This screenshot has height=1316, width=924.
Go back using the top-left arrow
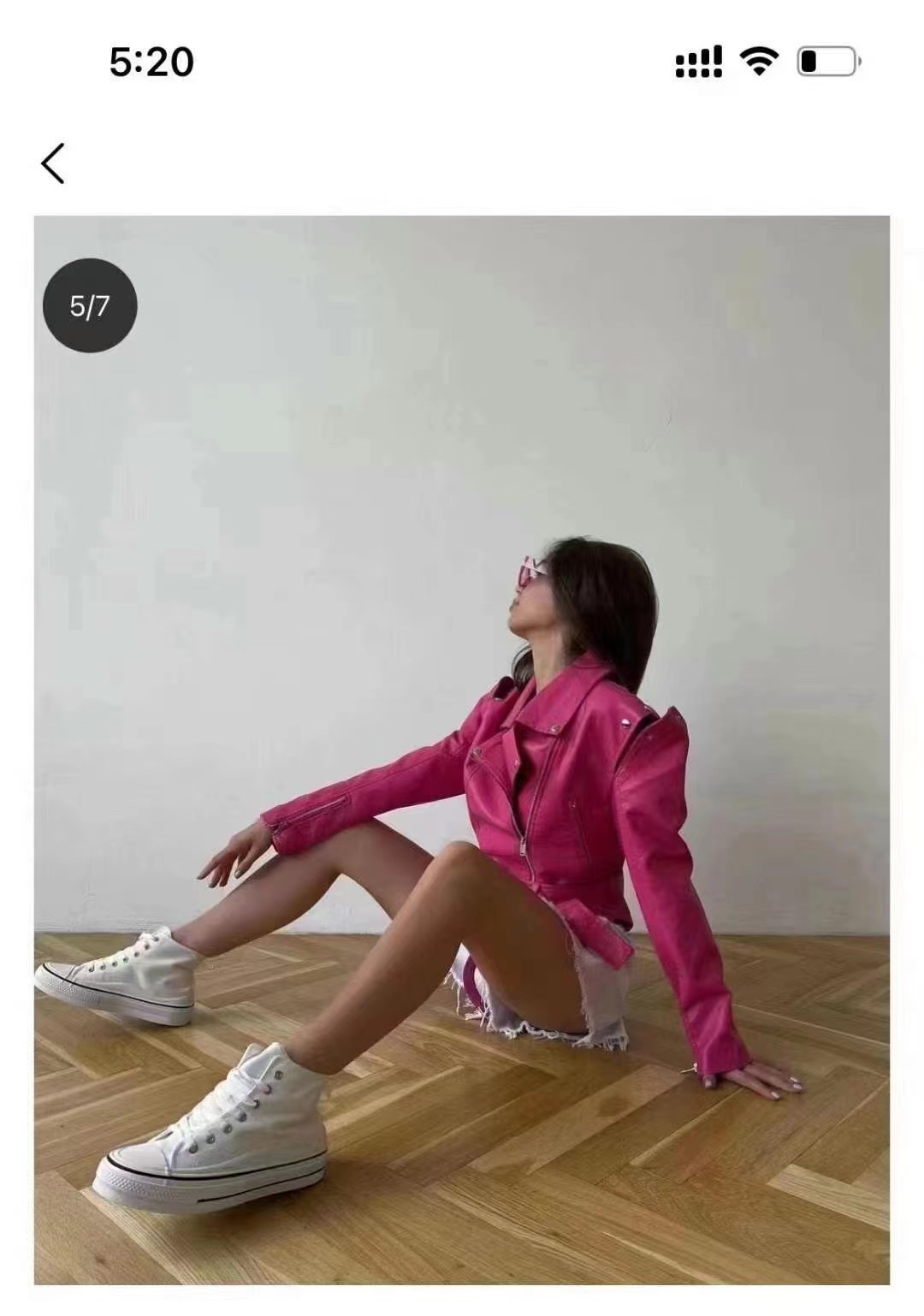coord(53,163)
